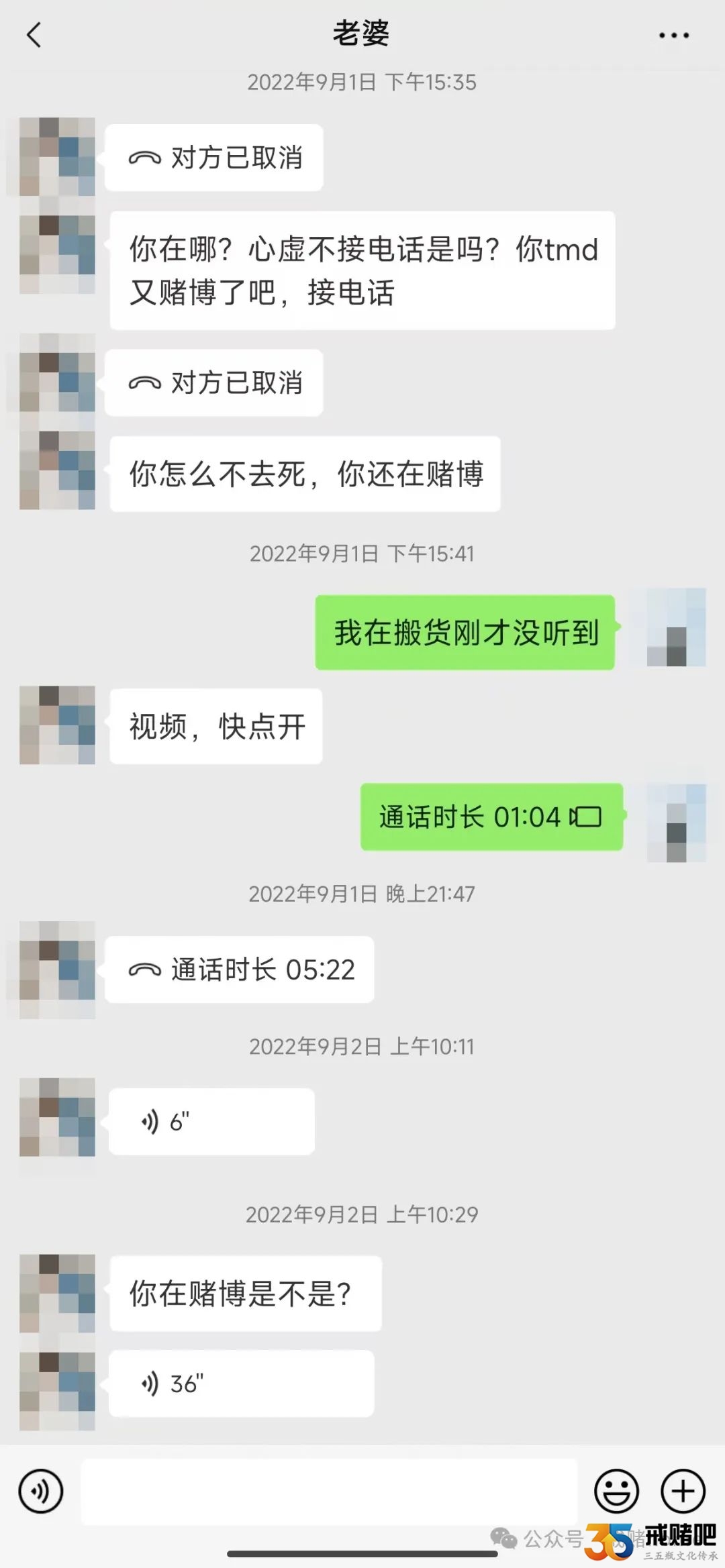Open contact avatar beside 视频，快点开
The height and width of the screenshot is (1568, 725).
point(57,725)
